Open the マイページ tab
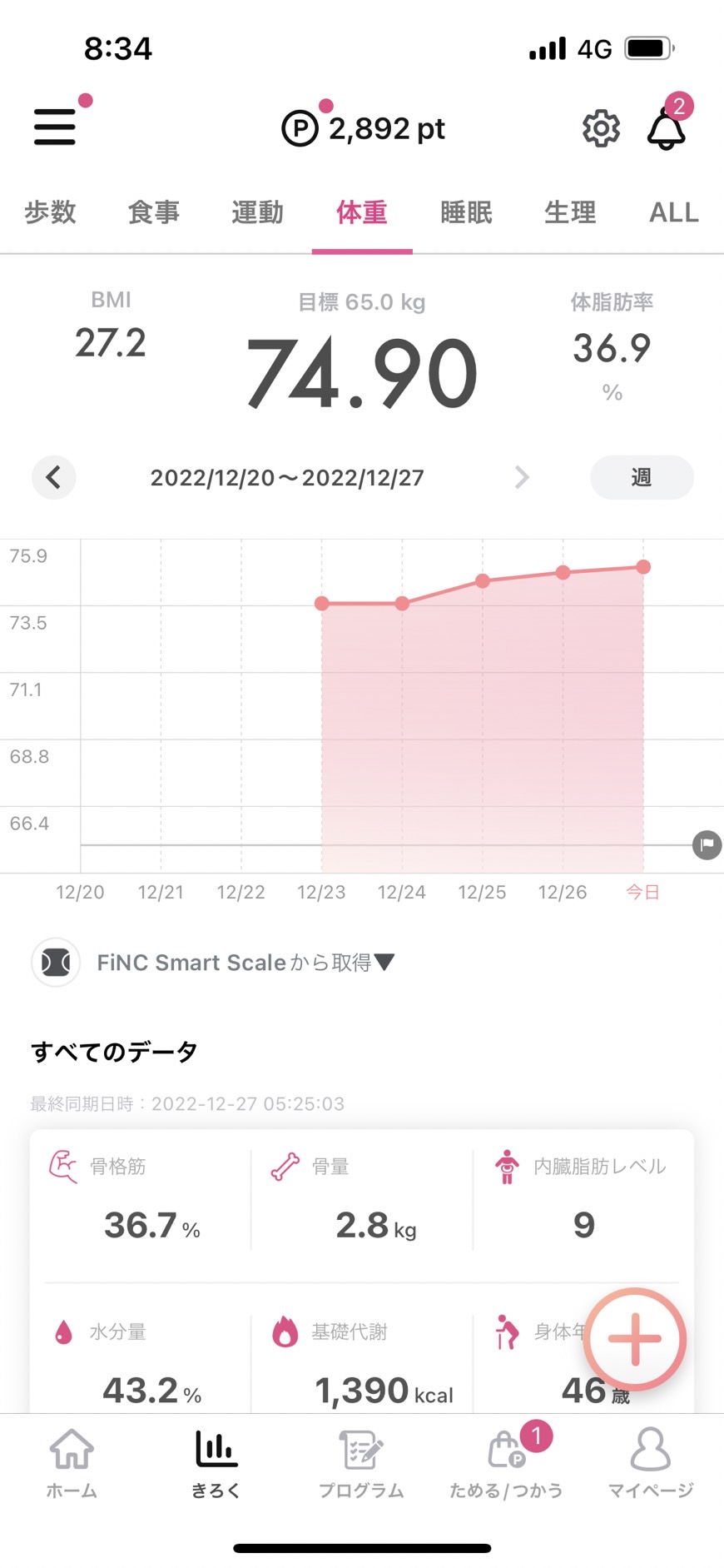The width and height of the screenshot is (724, 1568). [651, 1463]
